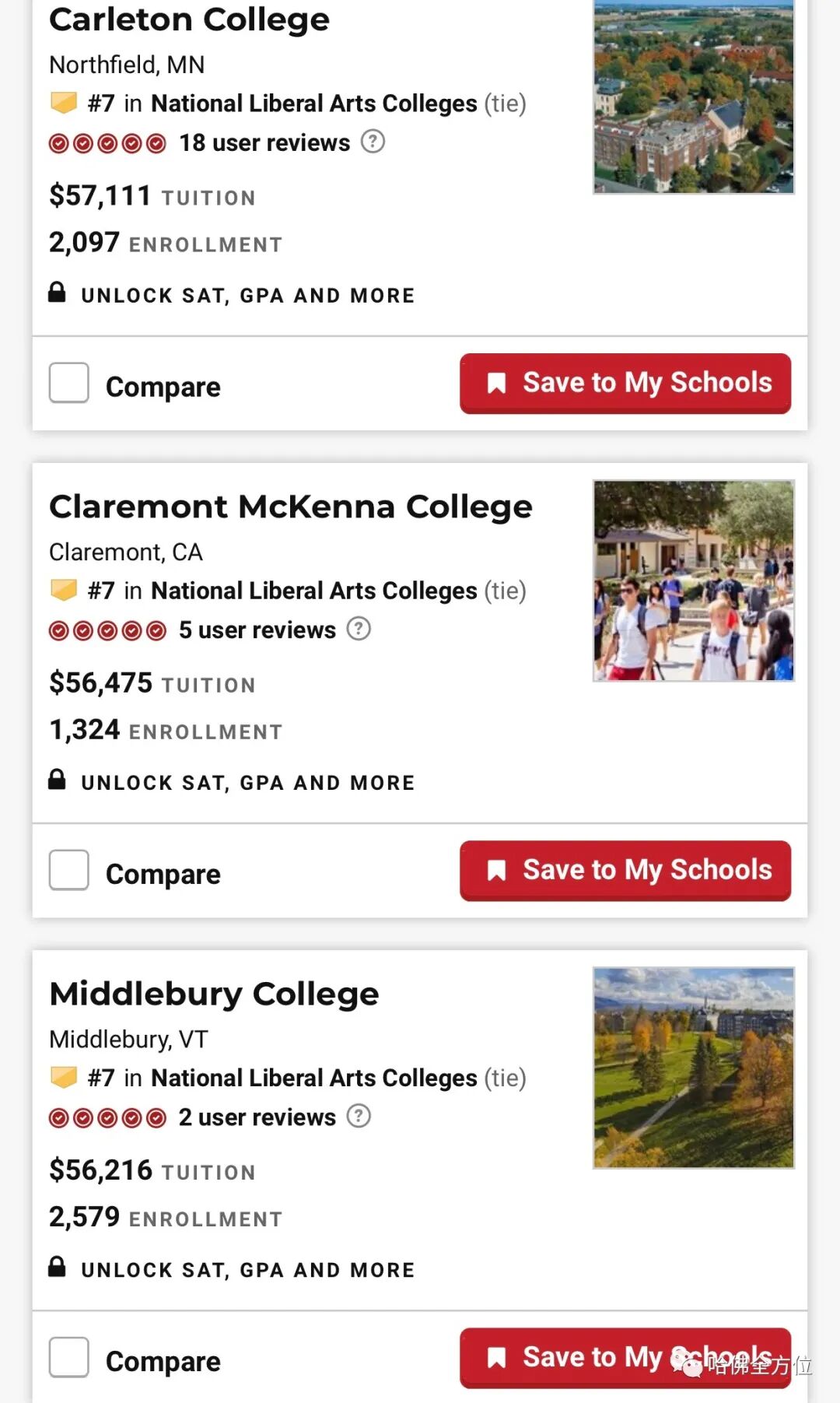
Task: Check Compare box for Claremont McKenna College
Action: pyautogui.click(x=69, y=870)
